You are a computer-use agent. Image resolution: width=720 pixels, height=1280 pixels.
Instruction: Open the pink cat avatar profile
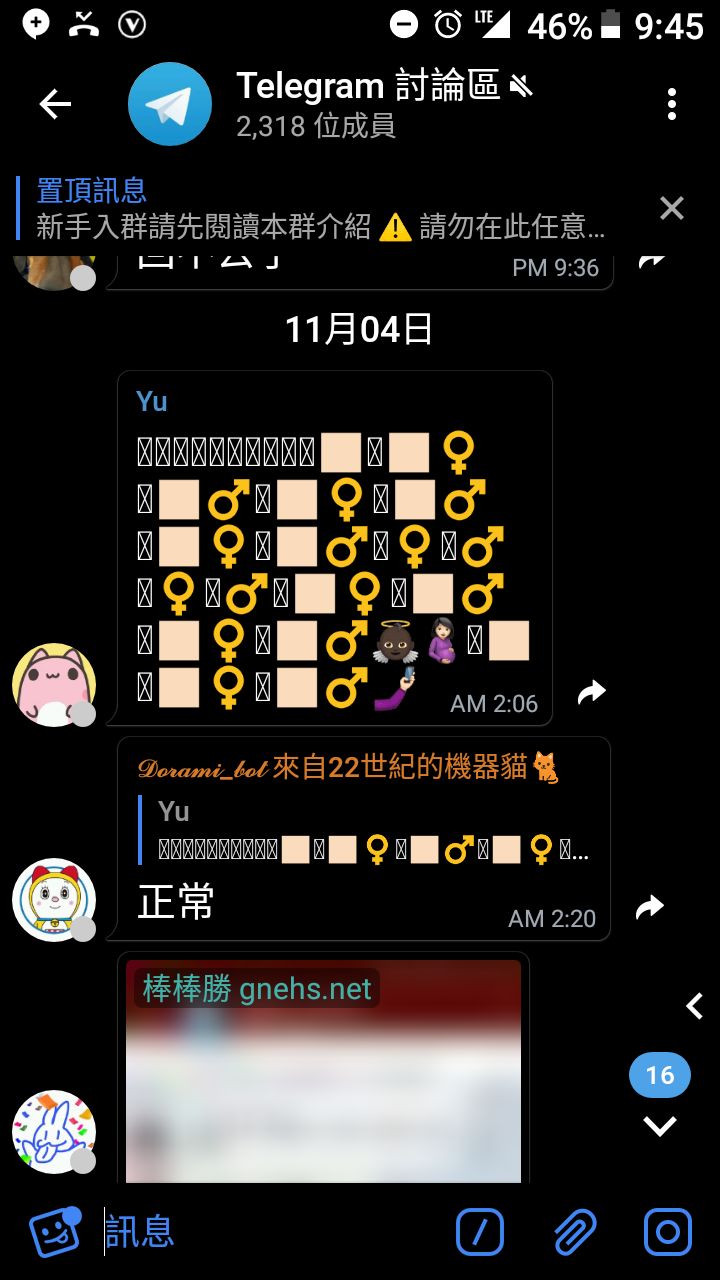click(54, 685)
